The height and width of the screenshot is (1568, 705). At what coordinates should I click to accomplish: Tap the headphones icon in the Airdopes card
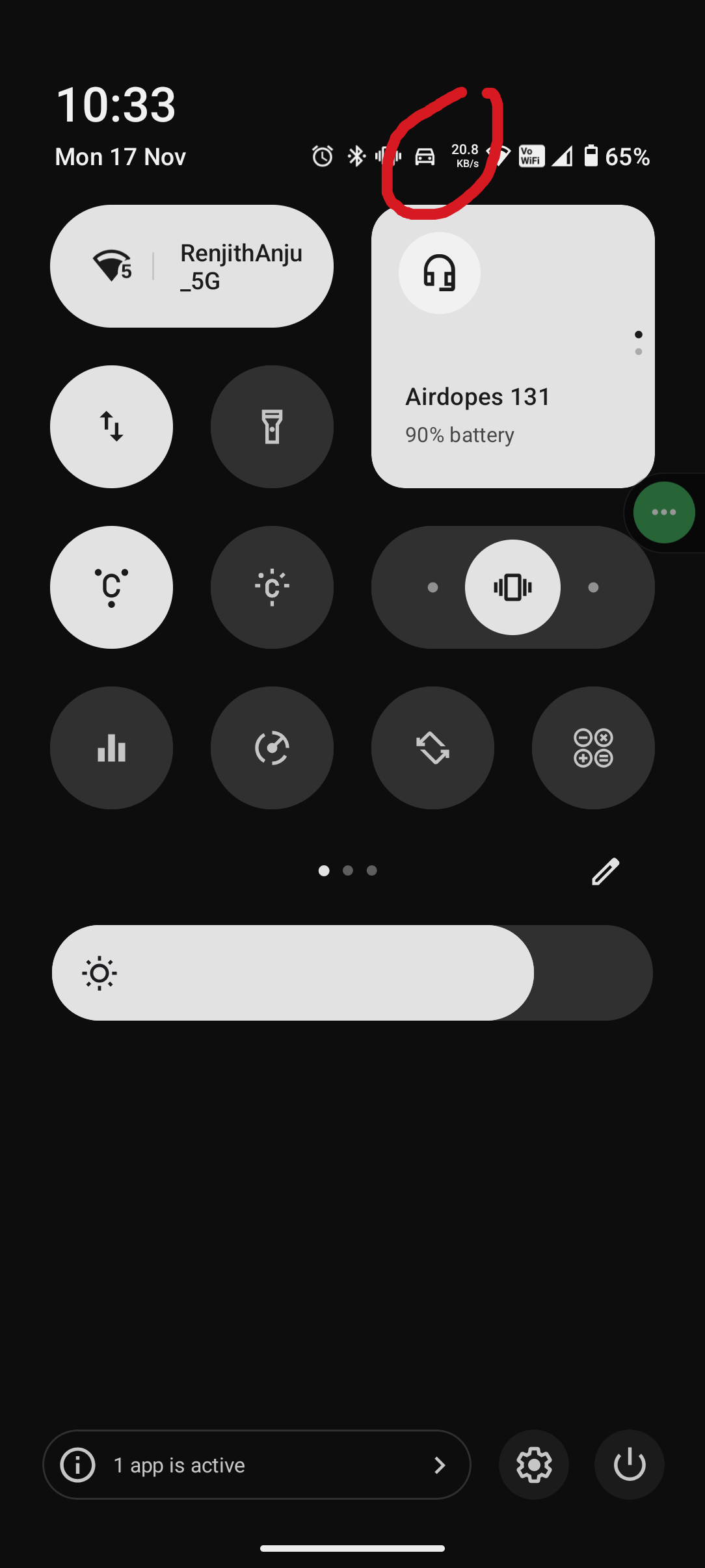[440, 273]
